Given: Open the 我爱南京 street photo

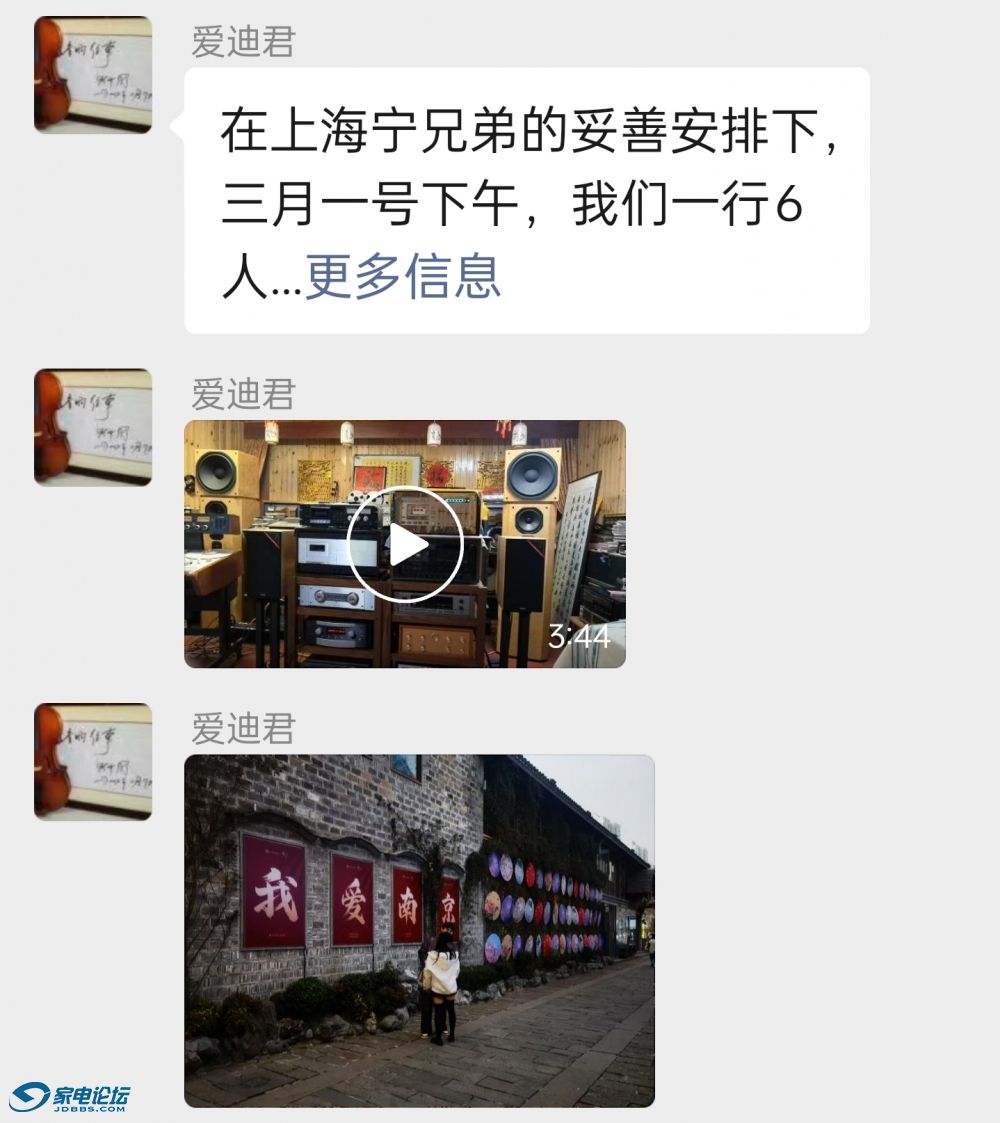Looking at the screenshot, I should [x=419, y=930].
